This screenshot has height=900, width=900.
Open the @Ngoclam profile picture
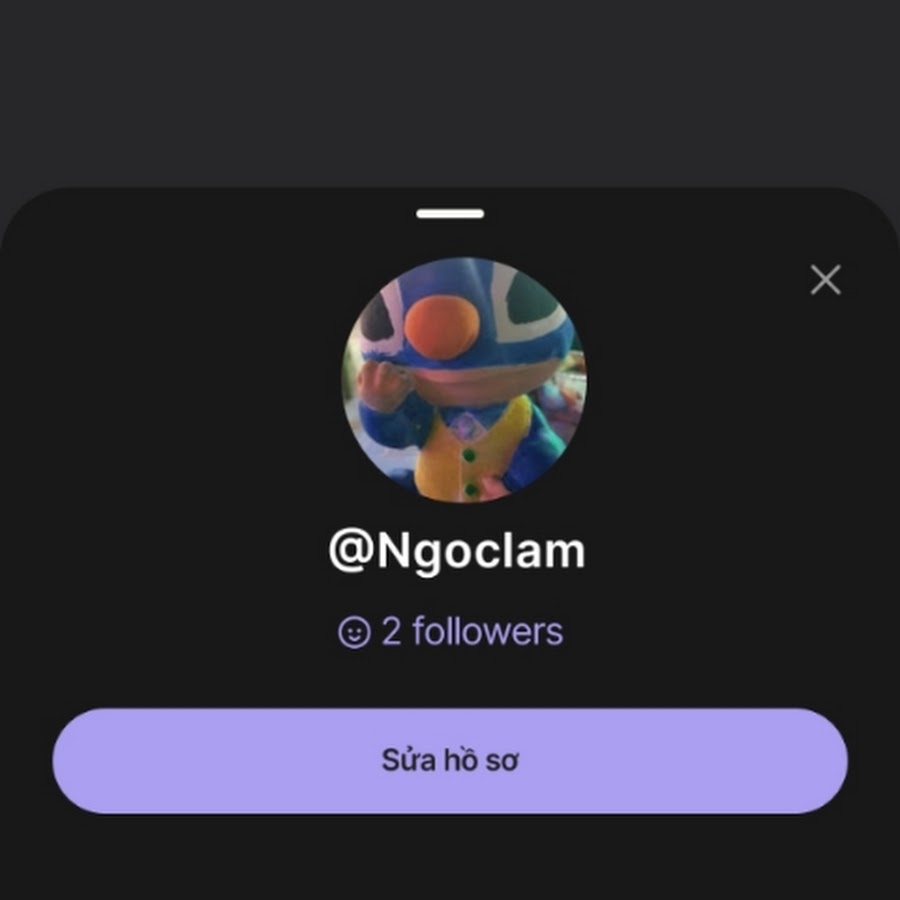pyautogui.click(x=463, y=380)
